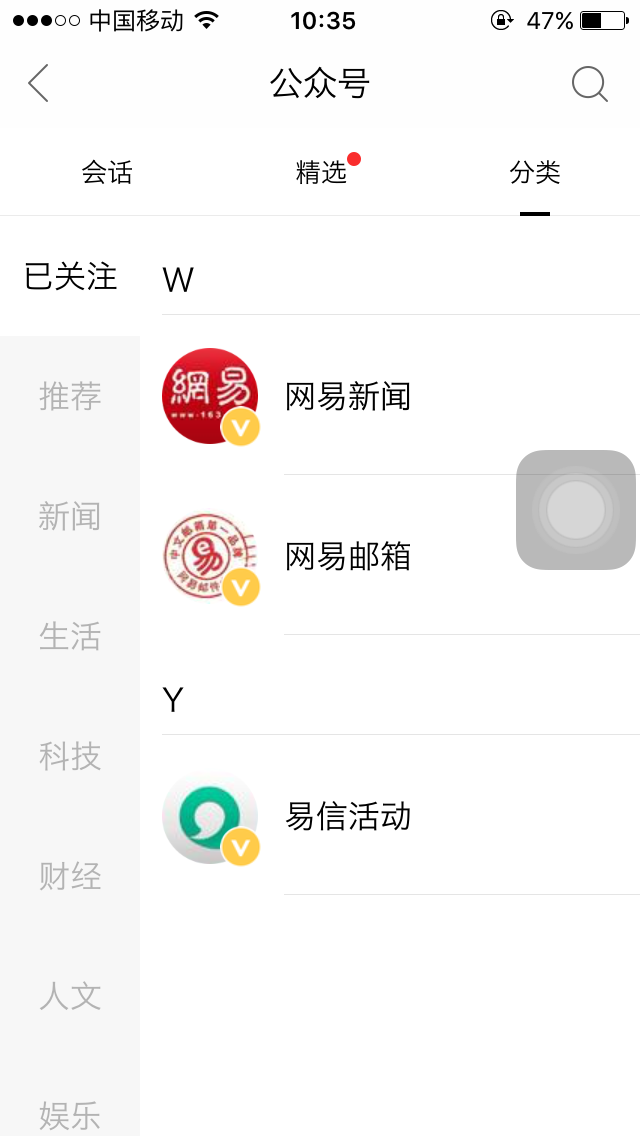Open the search magnifier icon

coord(589,84)
